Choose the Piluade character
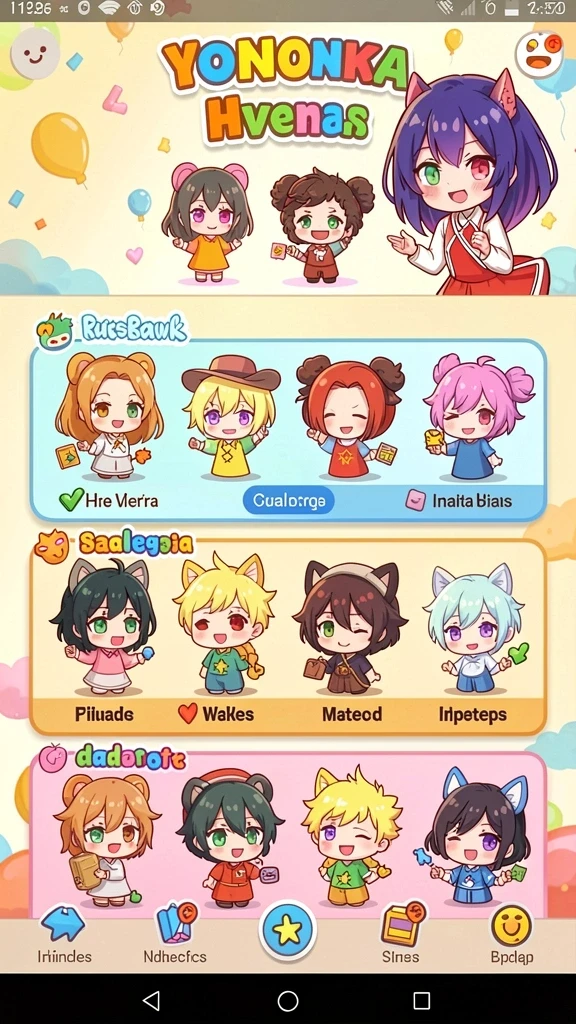Viewport: 576px width, 1024px height. coord(104,714)
